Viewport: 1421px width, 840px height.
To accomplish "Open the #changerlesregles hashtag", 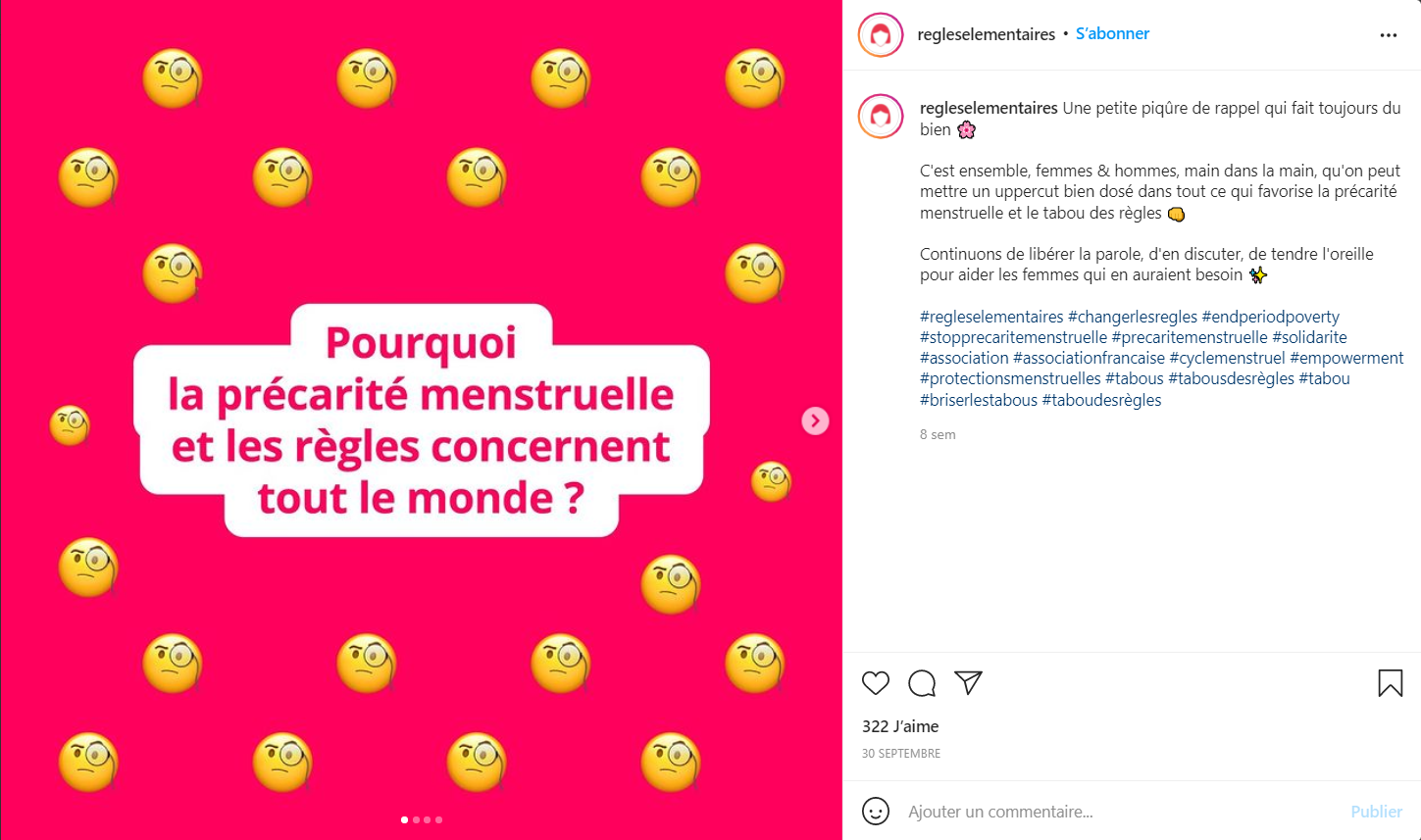I will click(x=1132, y=317).
